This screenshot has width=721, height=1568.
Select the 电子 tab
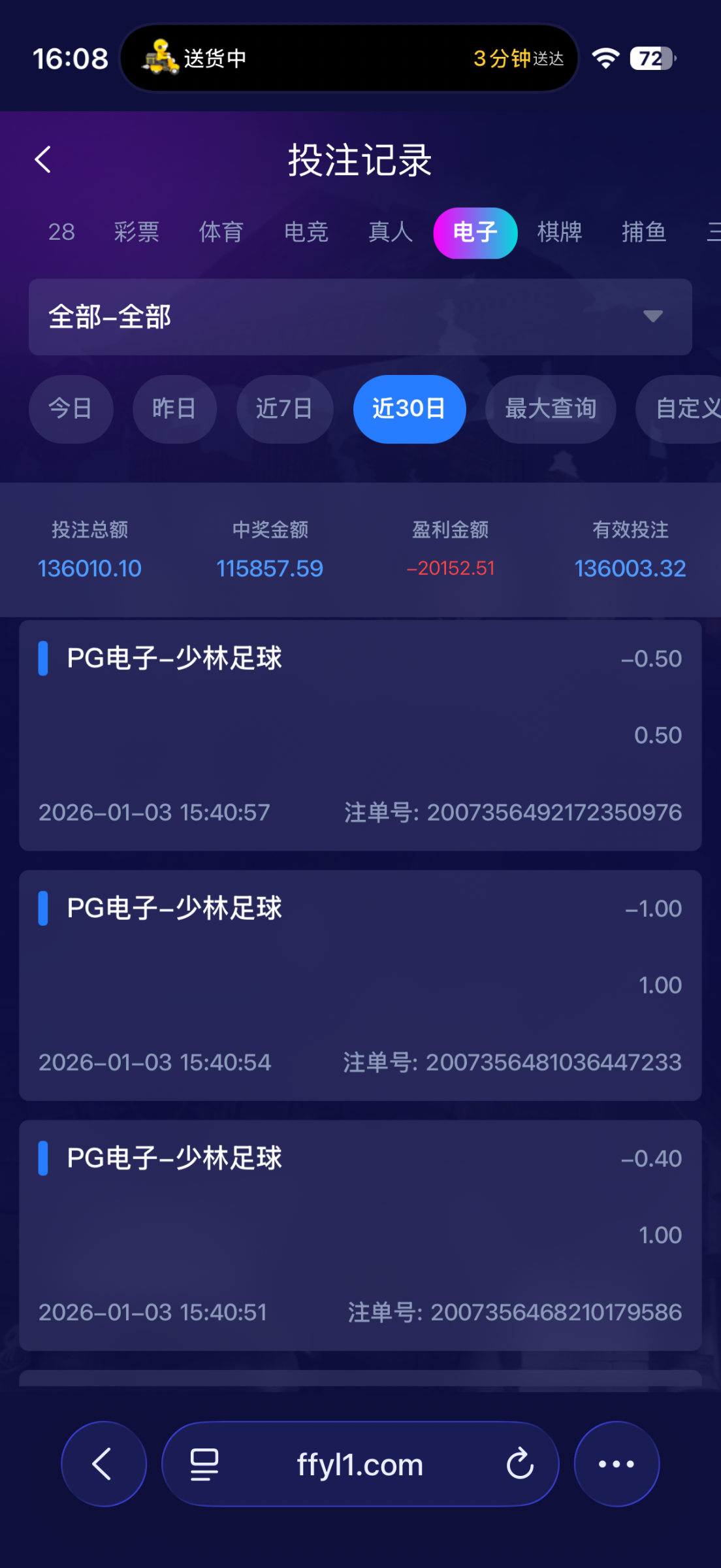pyautogui.click(x=475, y=233)
